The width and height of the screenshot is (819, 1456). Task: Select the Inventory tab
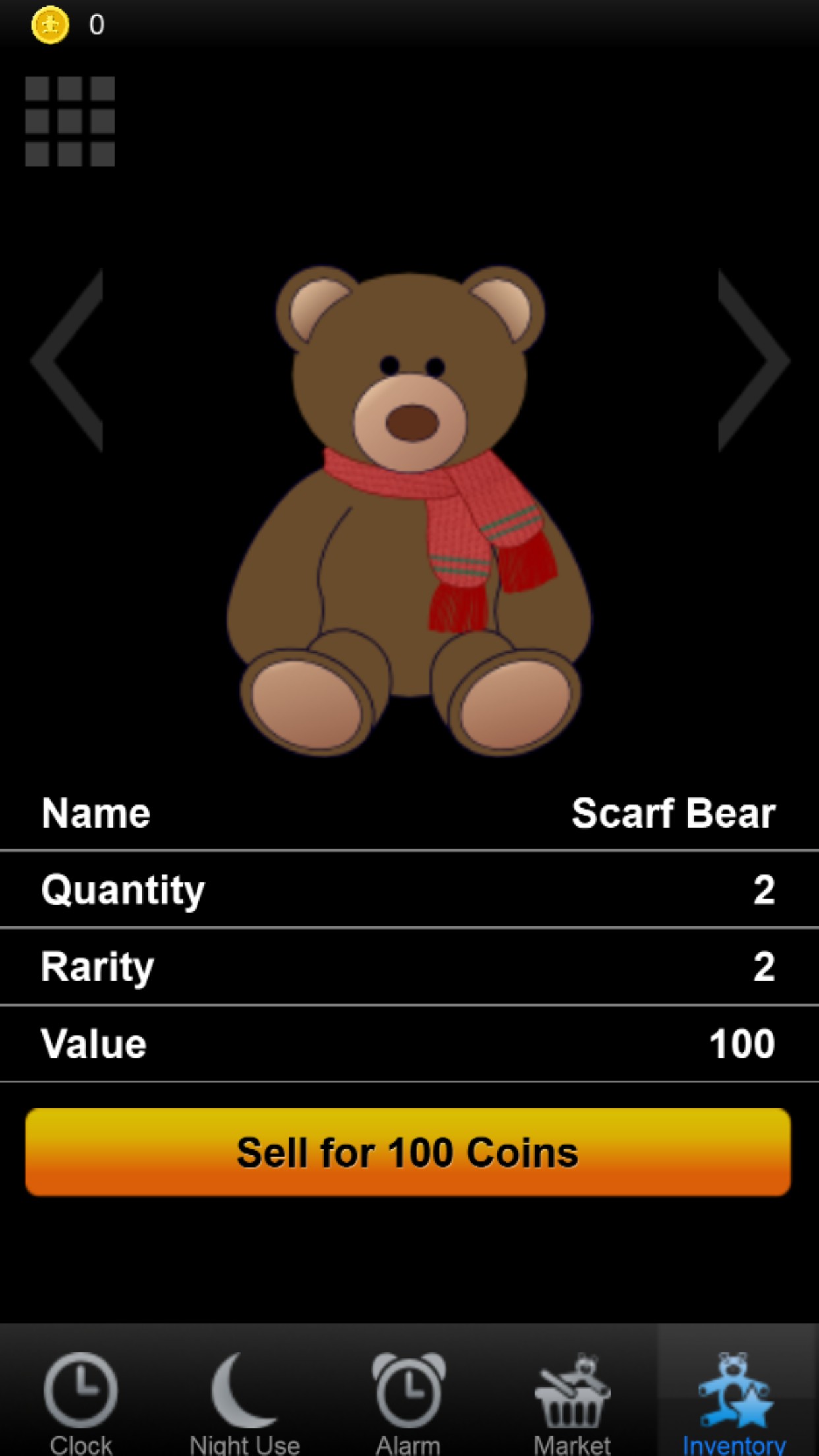pos(735,1401)
